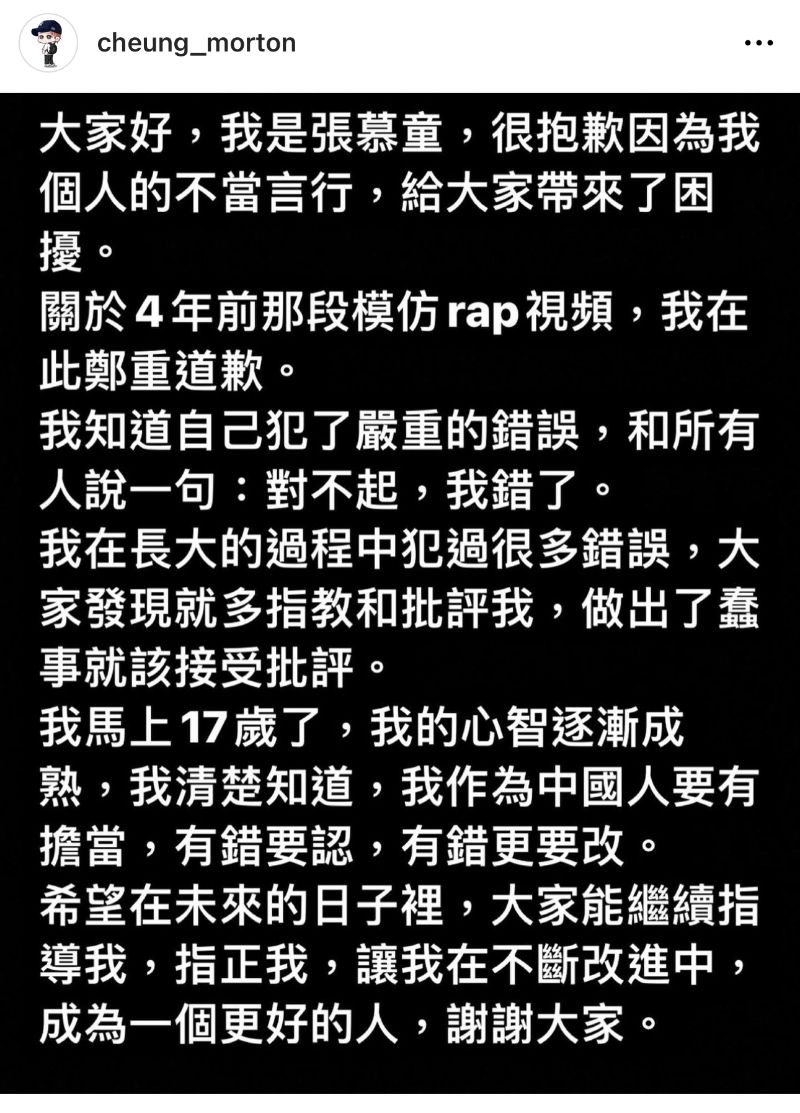Tap cheung_morton's profile avatar
The height and width of the screenshot is (1113, 800).
48,43
